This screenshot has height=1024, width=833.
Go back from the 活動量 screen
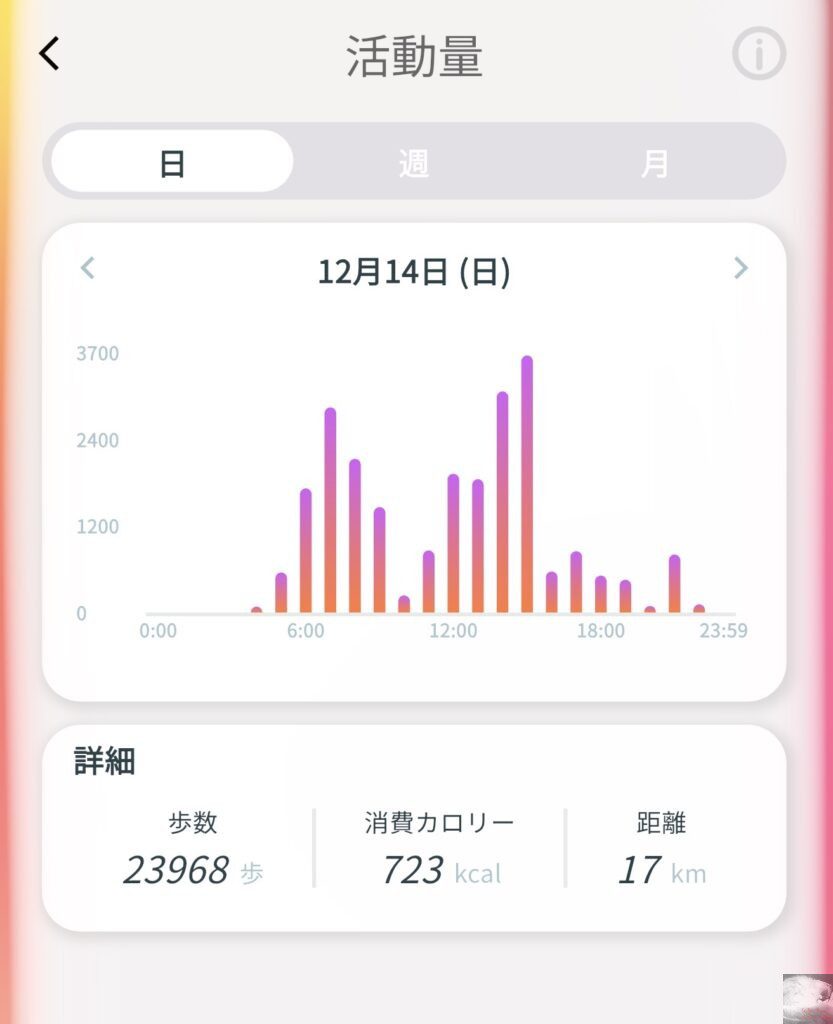(x=50, y=54)
